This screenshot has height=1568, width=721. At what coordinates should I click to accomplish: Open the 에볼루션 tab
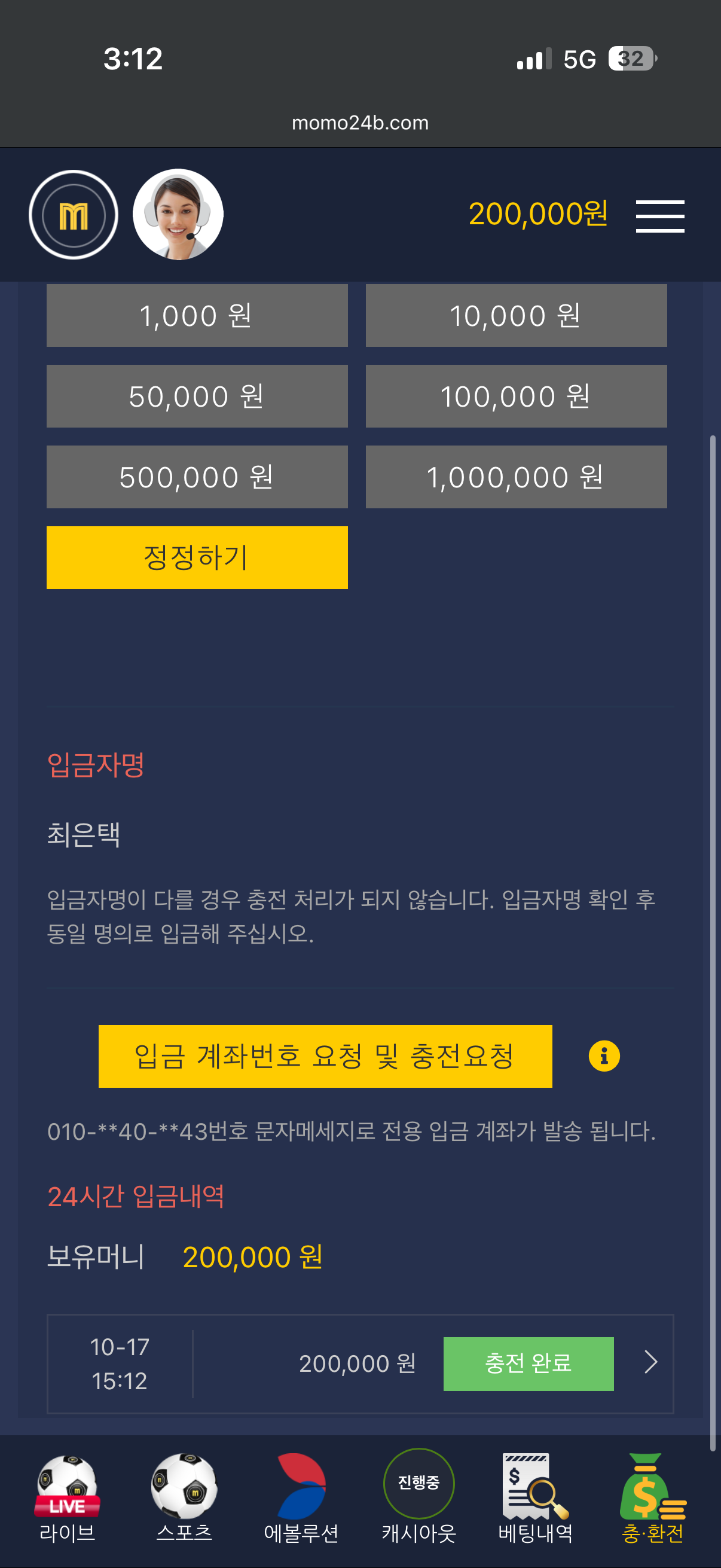click(x=301, y=1497)
